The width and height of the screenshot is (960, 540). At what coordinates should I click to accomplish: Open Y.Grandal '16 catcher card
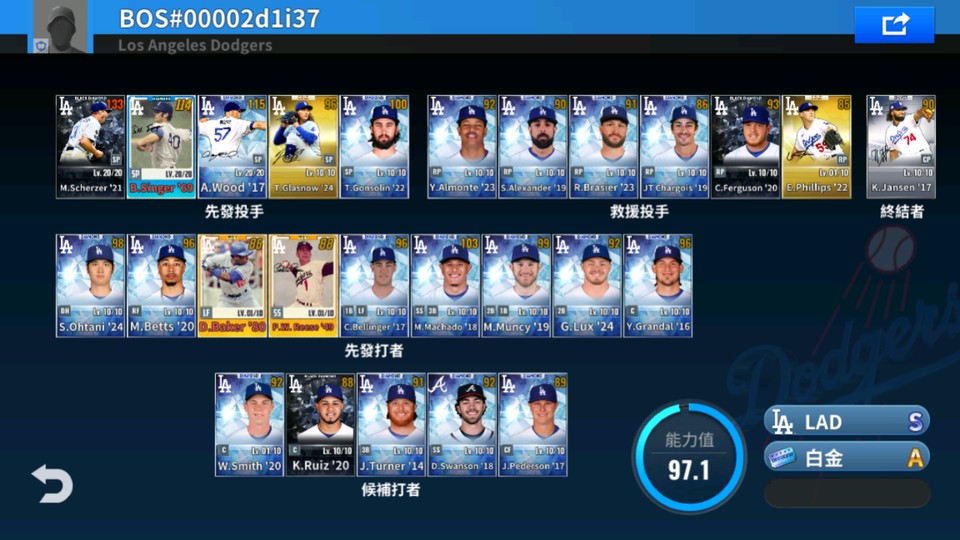(657, 286)
